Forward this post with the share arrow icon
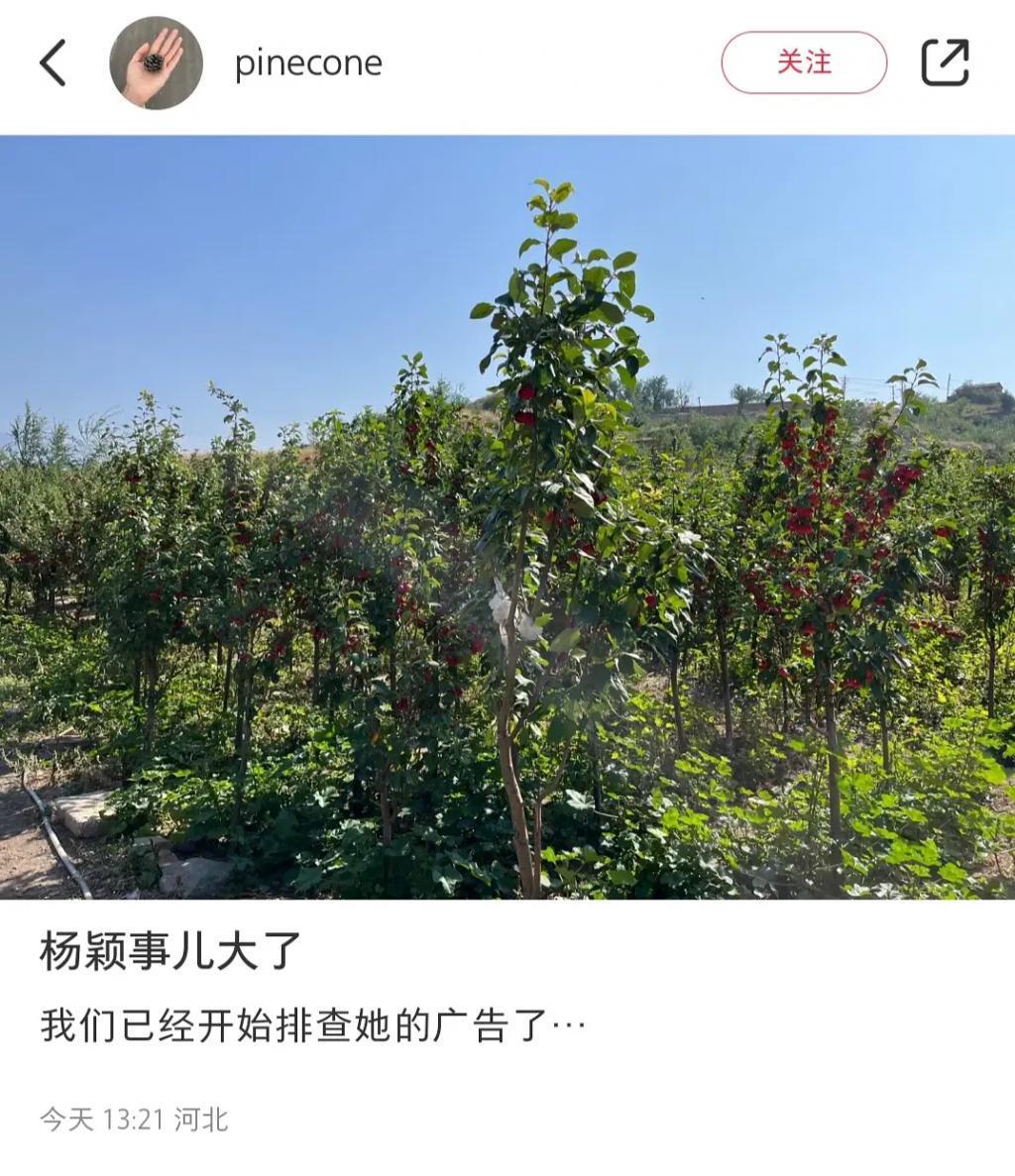 (x=946, y=62)
